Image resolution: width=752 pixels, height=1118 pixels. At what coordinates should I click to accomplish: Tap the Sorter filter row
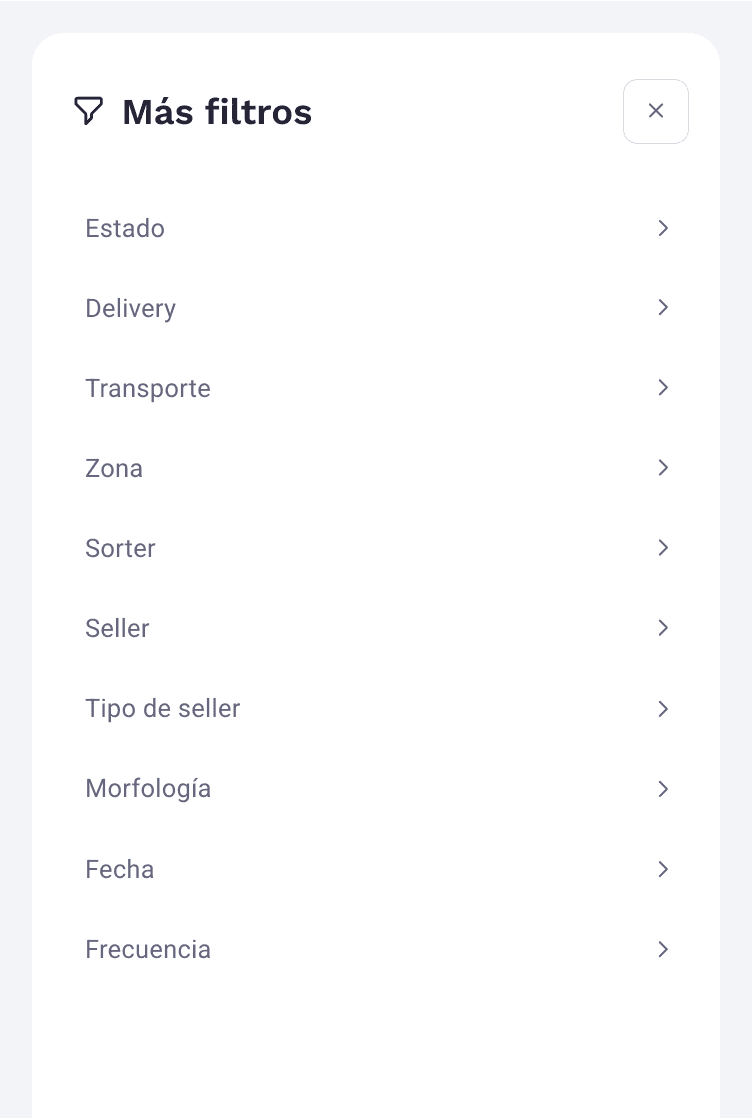click(x=376, y=548)
